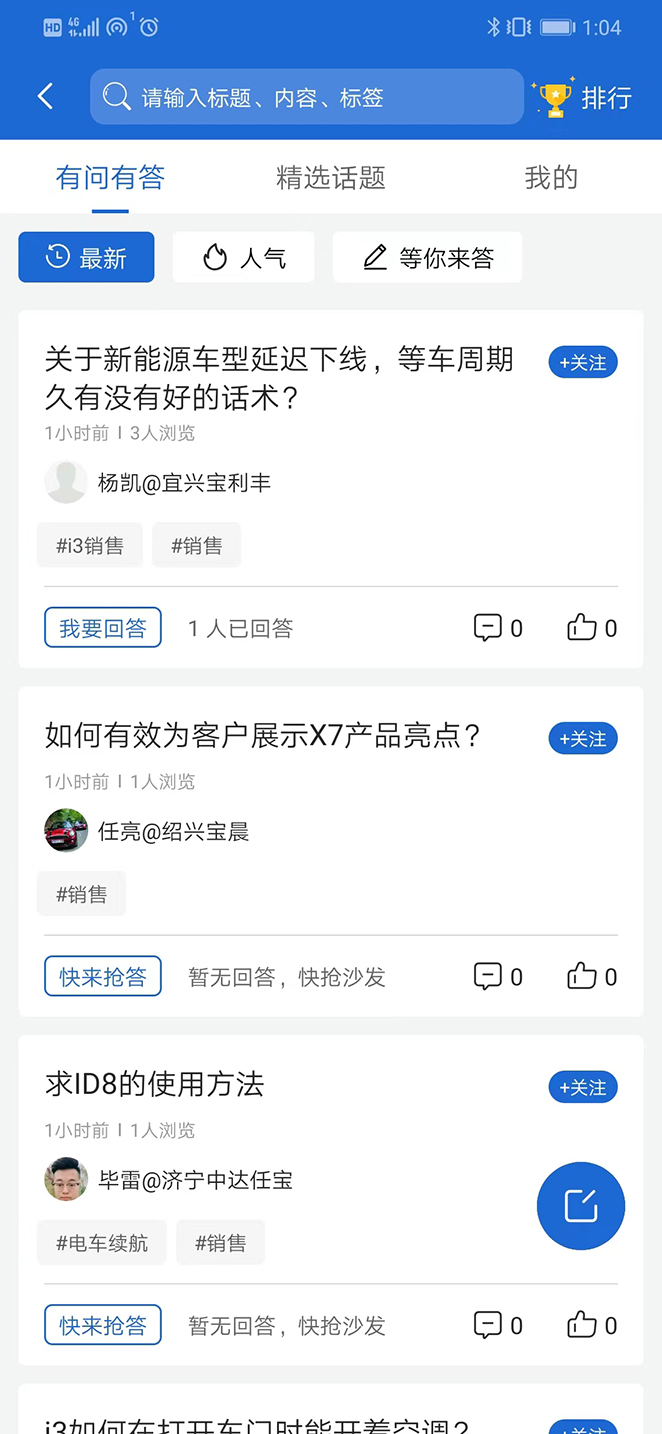Like the 新能源车型延迟下线 question
This screenshot has height=1434, width=662.
click(592, 628)
